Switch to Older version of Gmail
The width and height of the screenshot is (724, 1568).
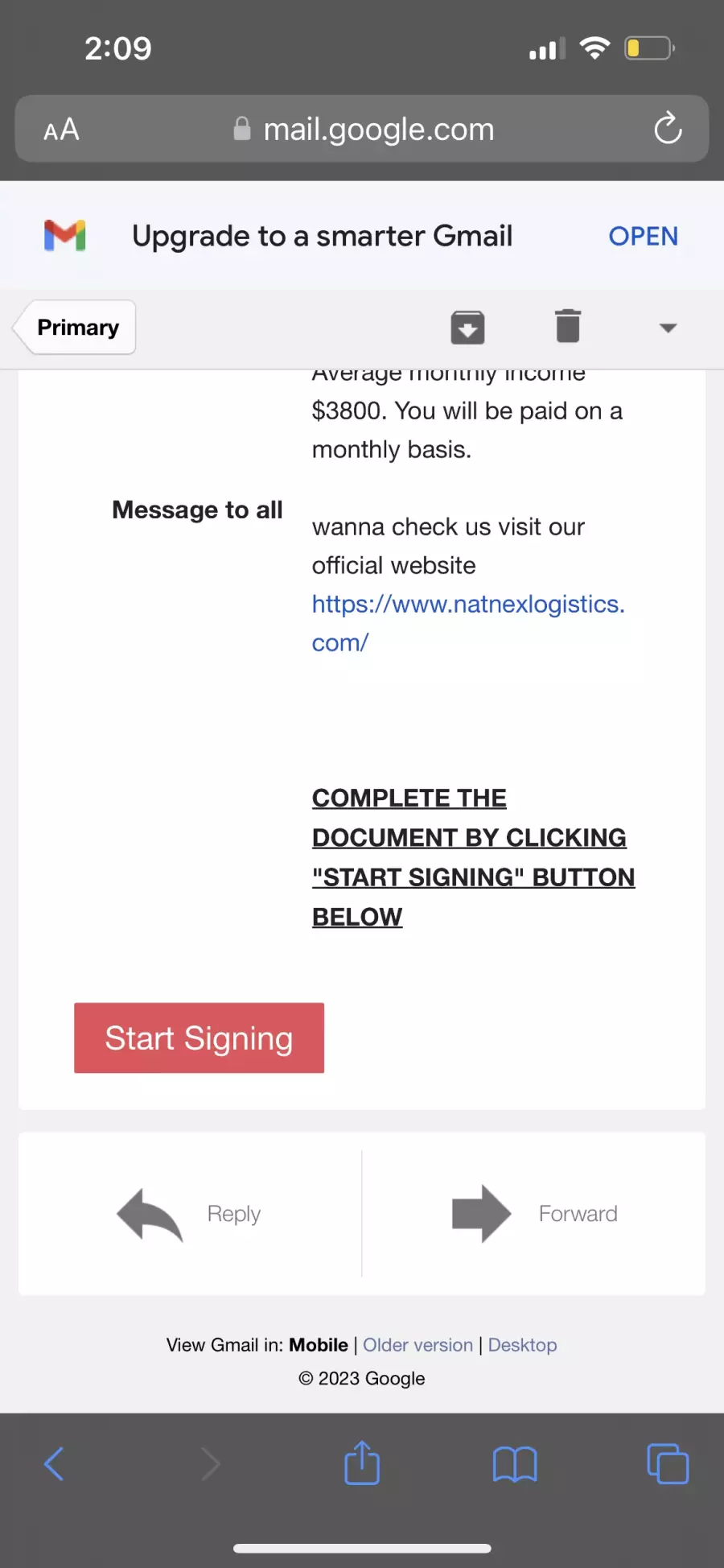pos(418,1345)
